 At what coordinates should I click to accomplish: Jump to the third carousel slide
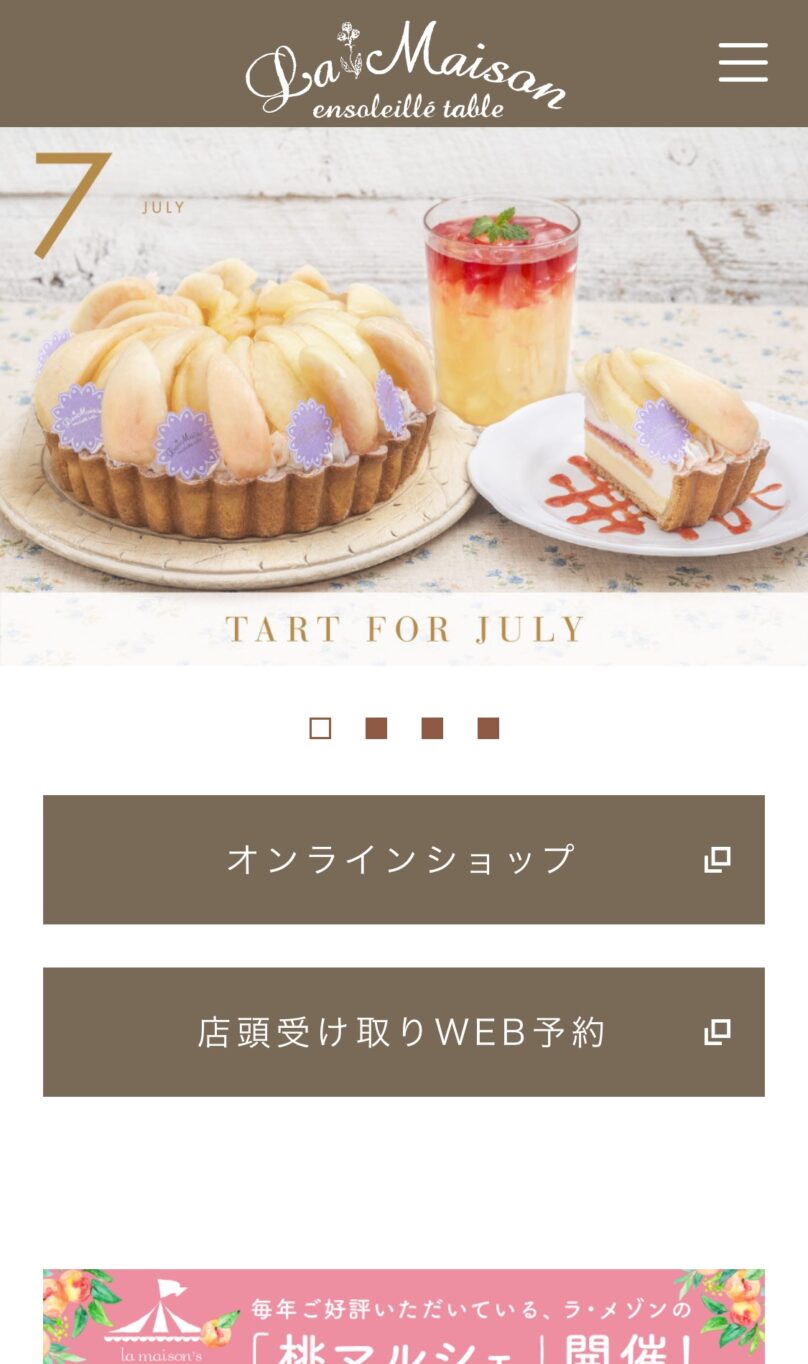tap(432, 728)
